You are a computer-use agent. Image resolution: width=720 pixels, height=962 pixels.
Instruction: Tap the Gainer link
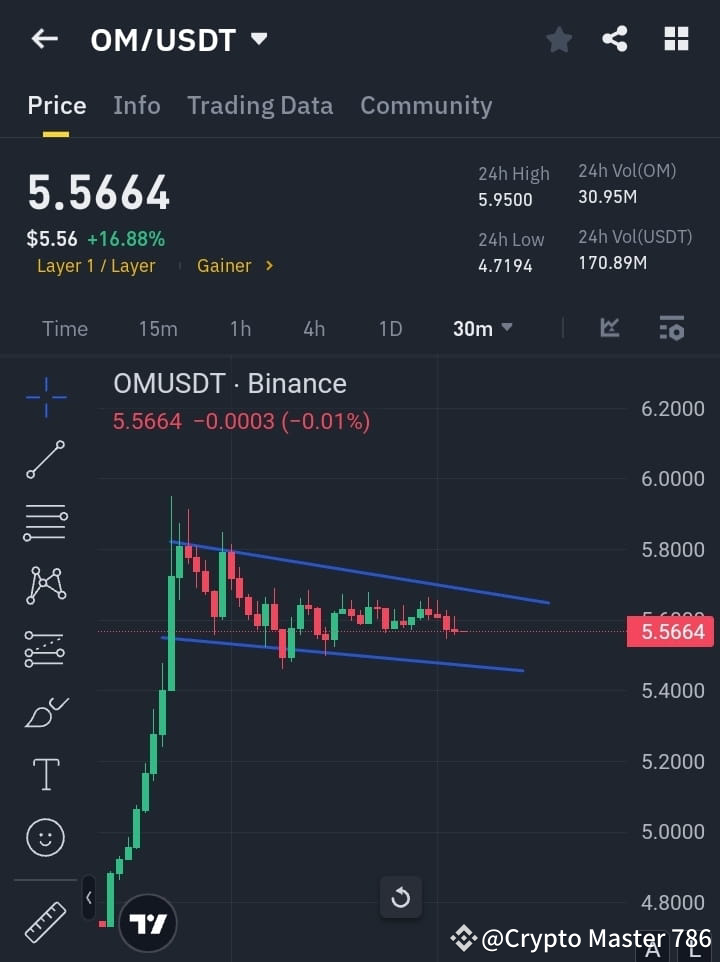pyautogui.click(x=226, y=265)
